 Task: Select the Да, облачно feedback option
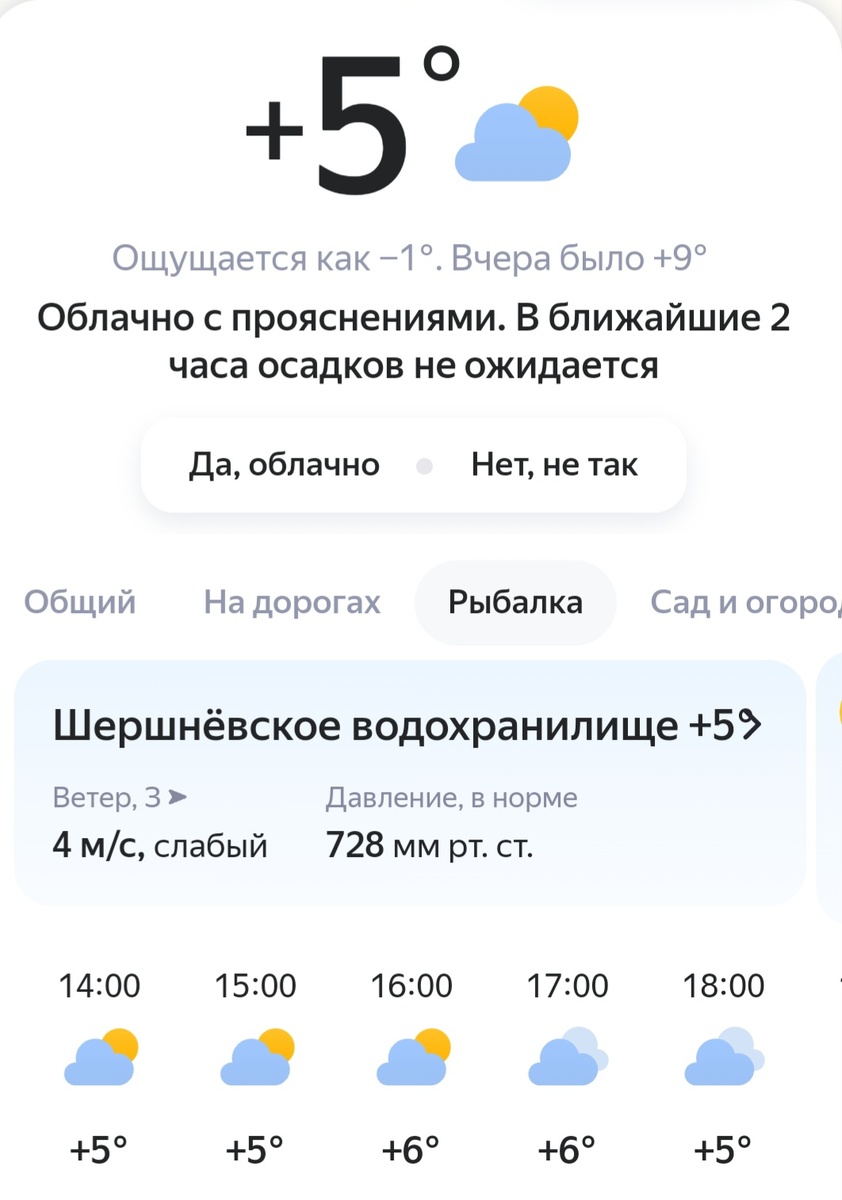284,463
